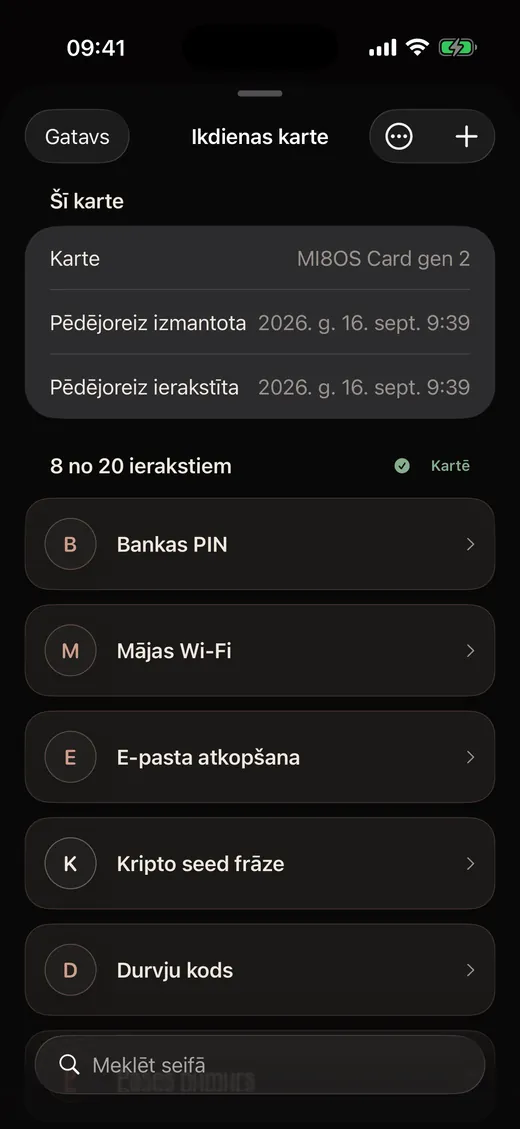Tap the sheet grabber handle at top

point(260,94)
